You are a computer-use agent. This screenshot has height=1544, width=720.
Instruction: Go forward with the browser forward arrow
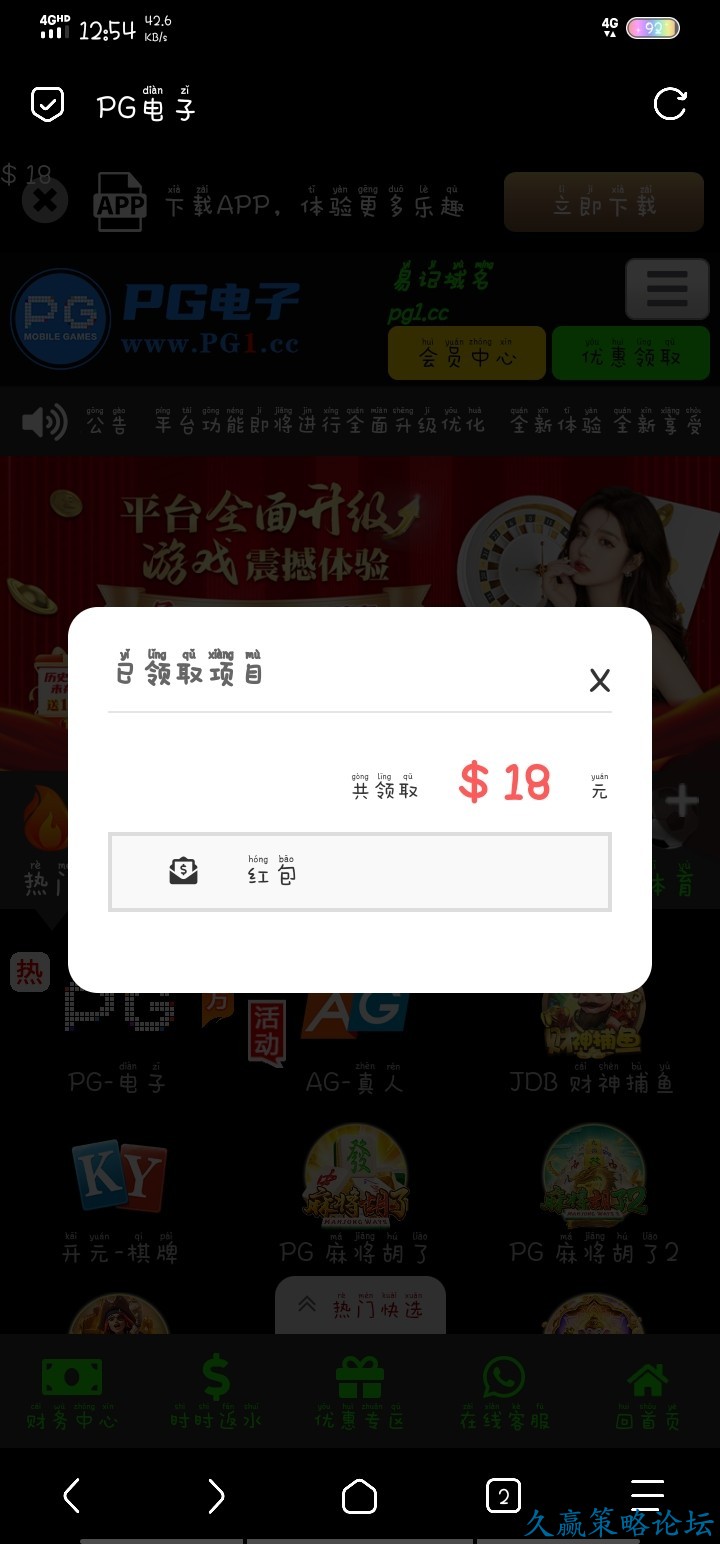pos(216,1496)
